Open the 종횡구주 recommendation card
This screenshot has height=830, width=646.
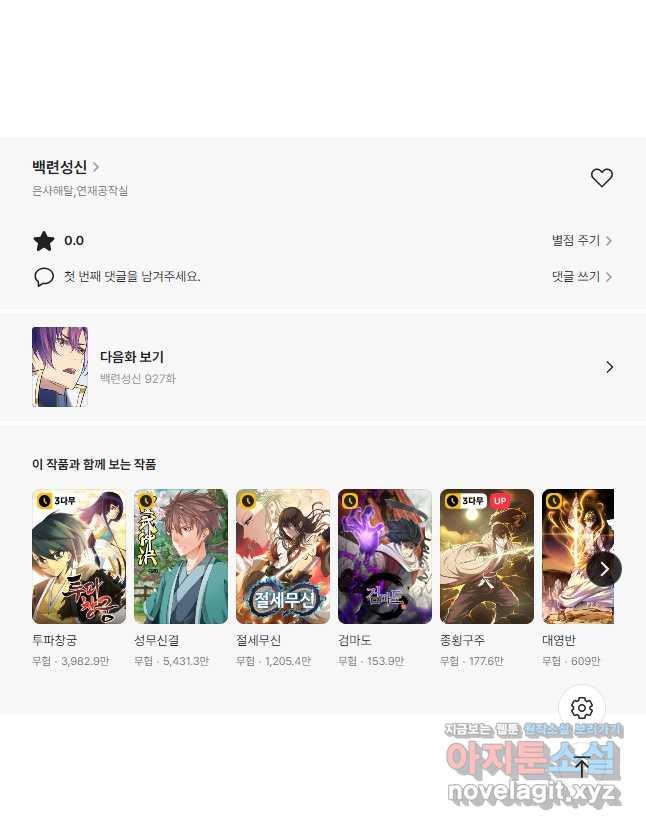(487, 557)
